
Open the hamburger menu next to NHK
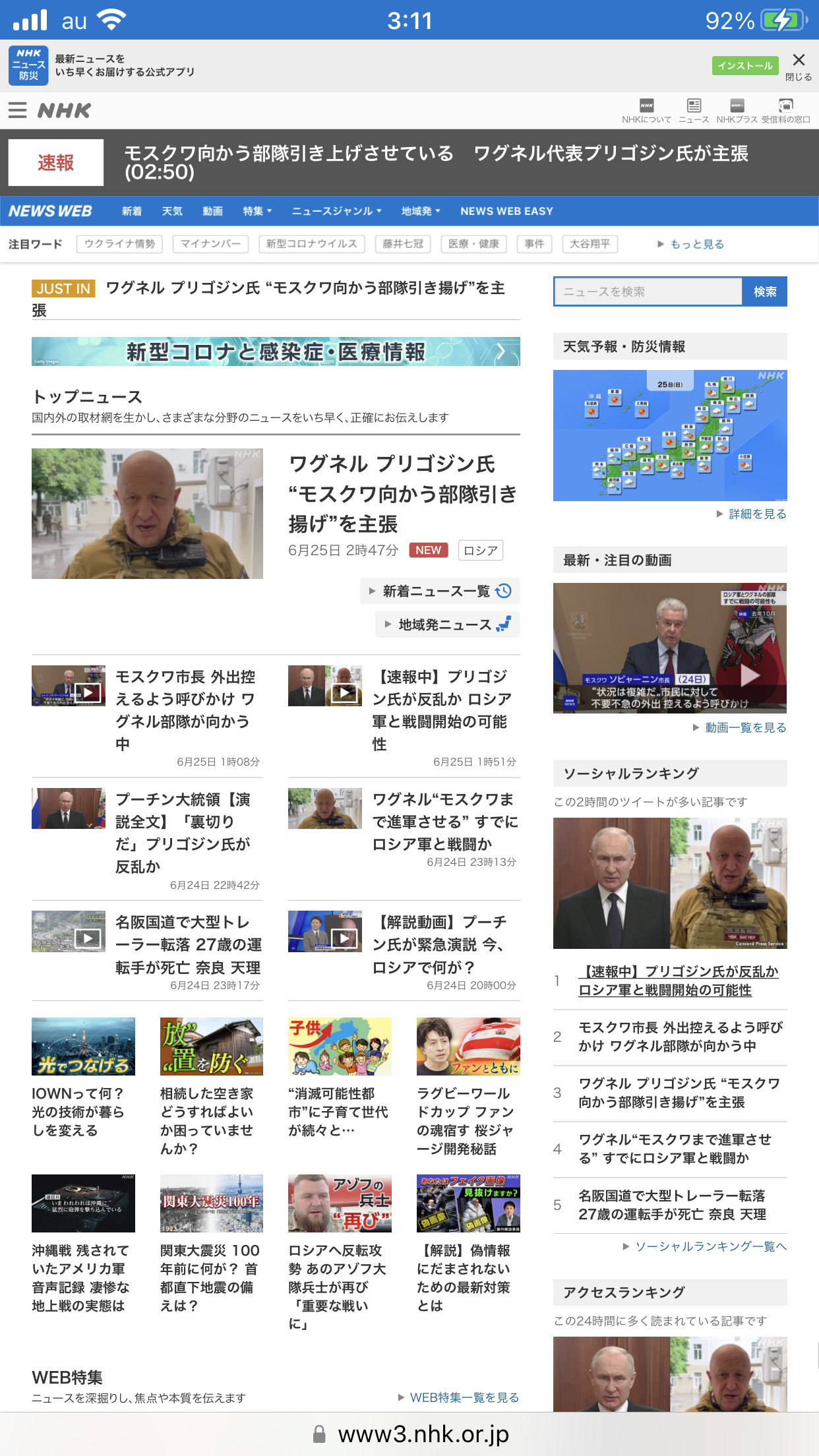tap(18, 110)
